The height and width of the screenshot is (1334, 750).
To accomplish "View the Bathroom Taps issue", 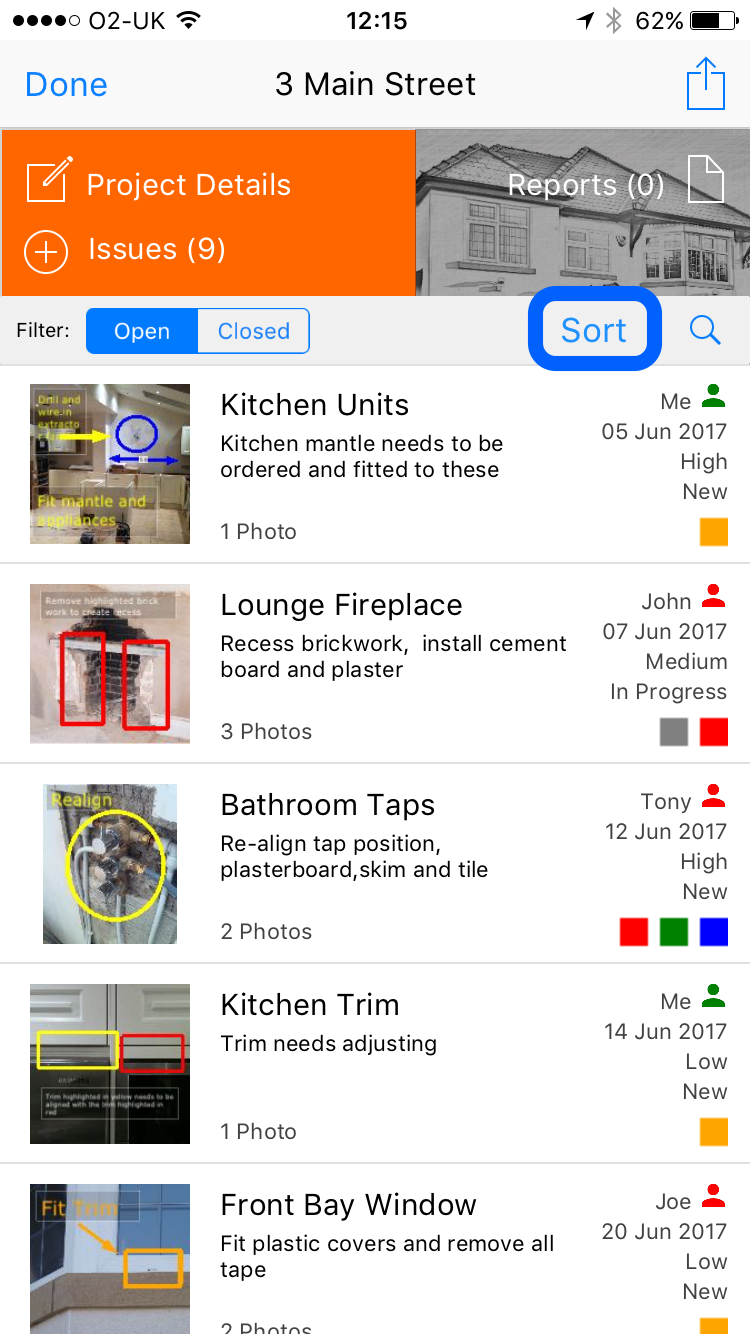I will 375,864.
